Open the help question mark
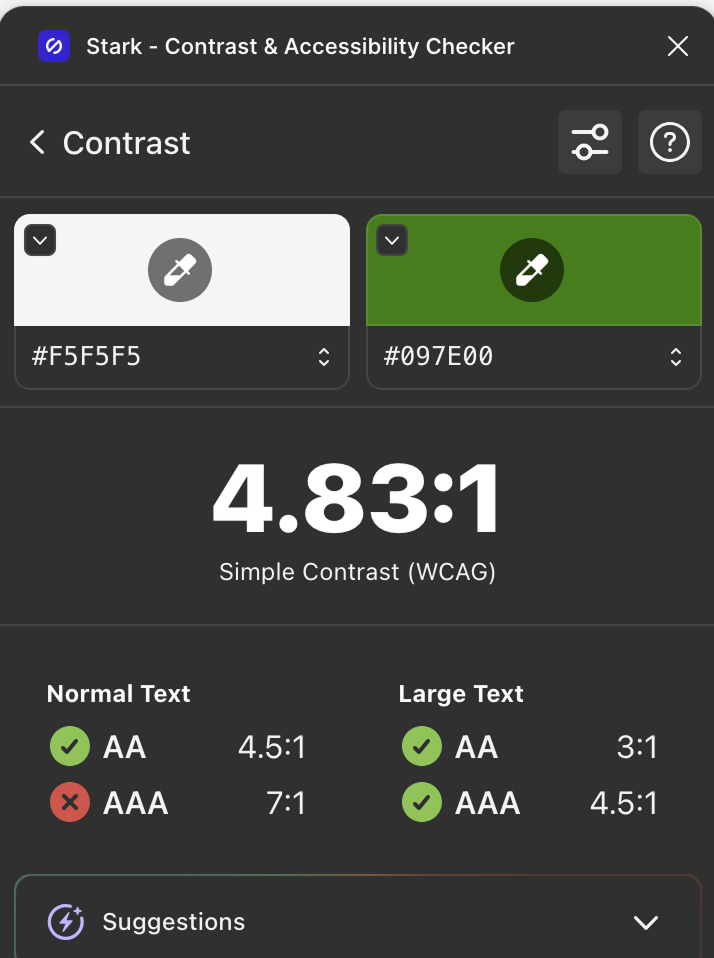The height and width of the screenshot is (958, 714). pos(670,142)
